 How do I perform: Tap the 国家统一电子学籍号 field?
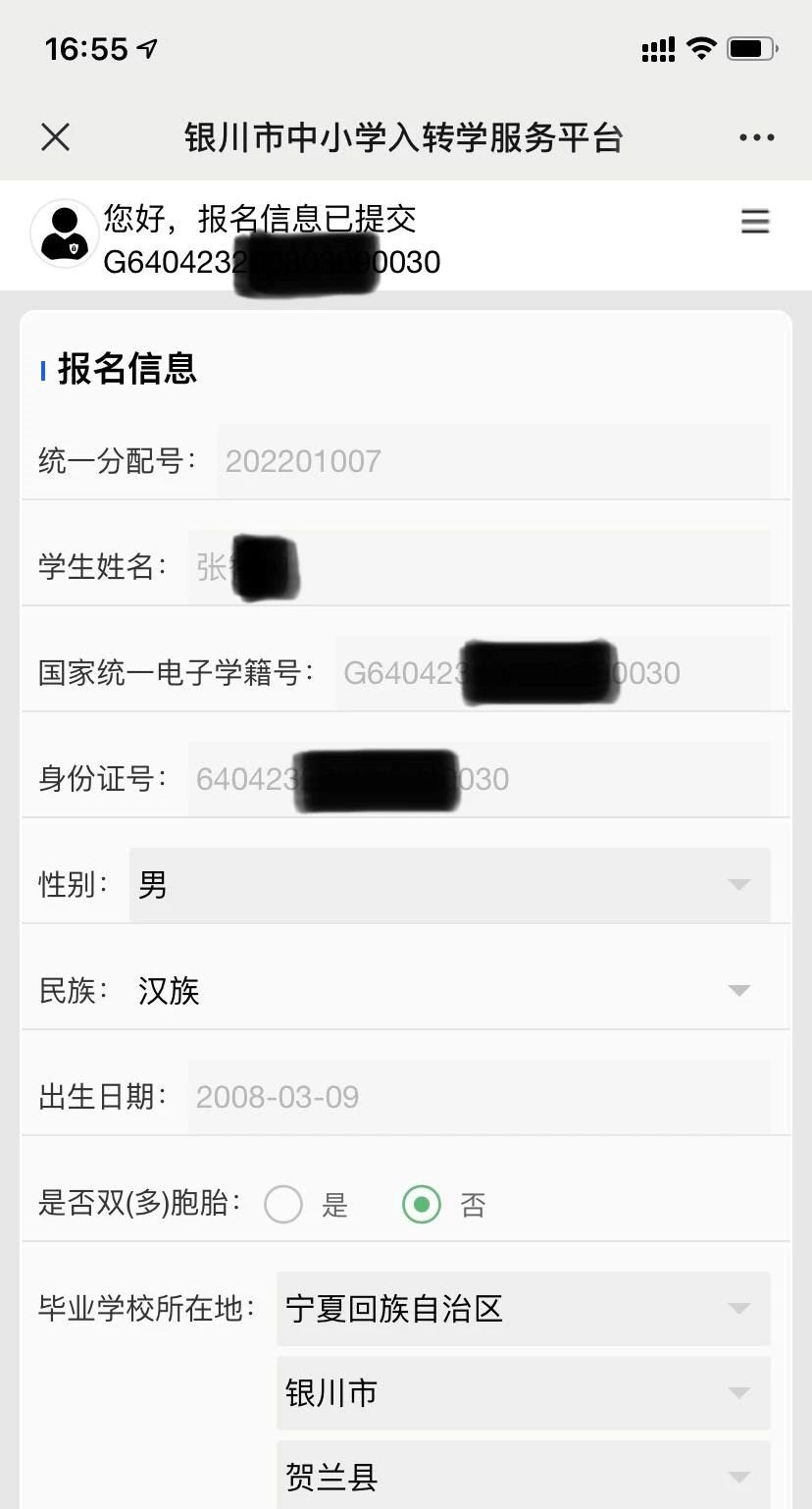click(552, 673)
